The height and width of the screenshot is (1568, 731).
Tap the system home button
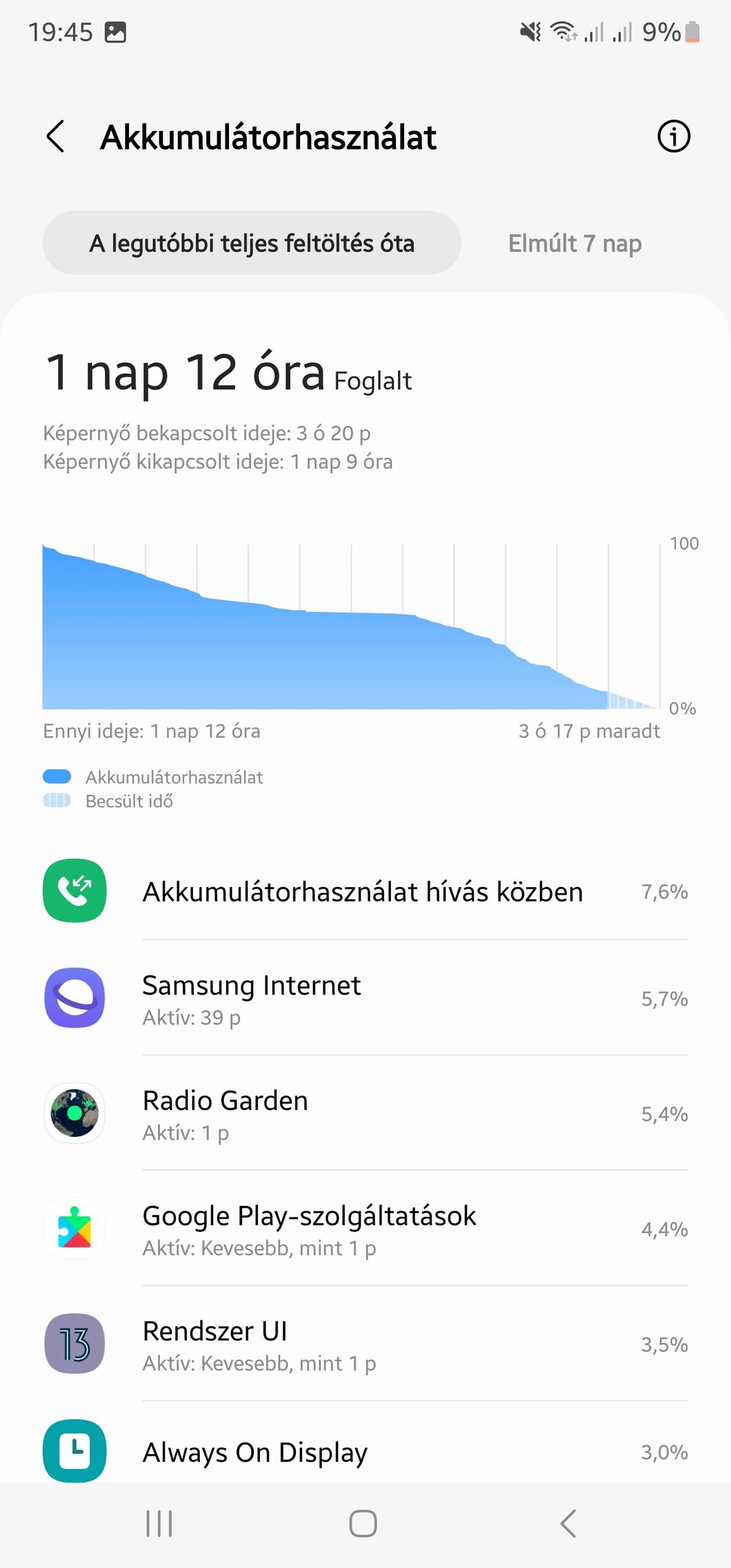[363, 1524]
